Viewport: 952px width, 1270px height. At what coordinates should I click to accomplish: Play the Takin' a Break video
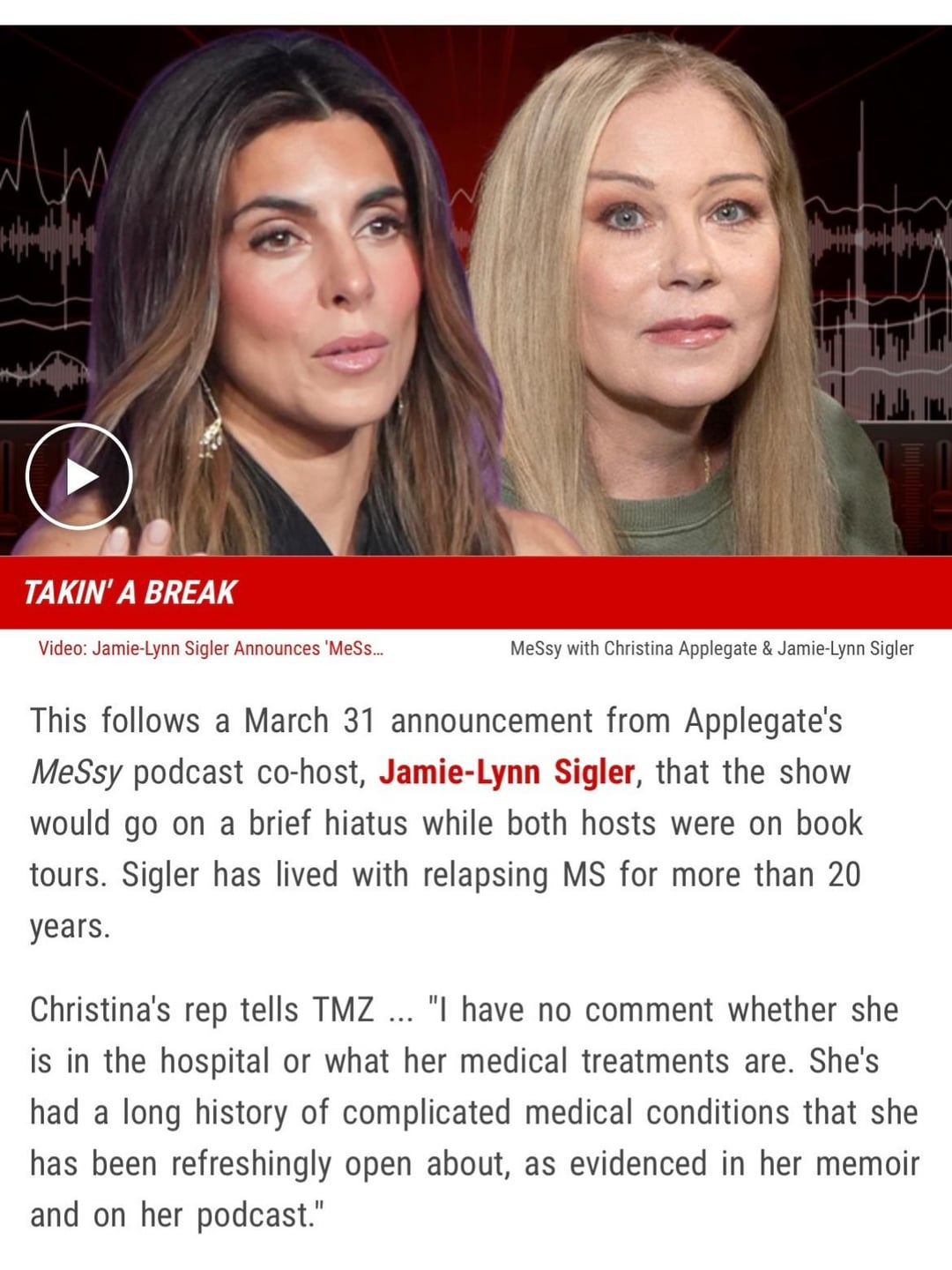pyautogui.click(x=79, y=476)
